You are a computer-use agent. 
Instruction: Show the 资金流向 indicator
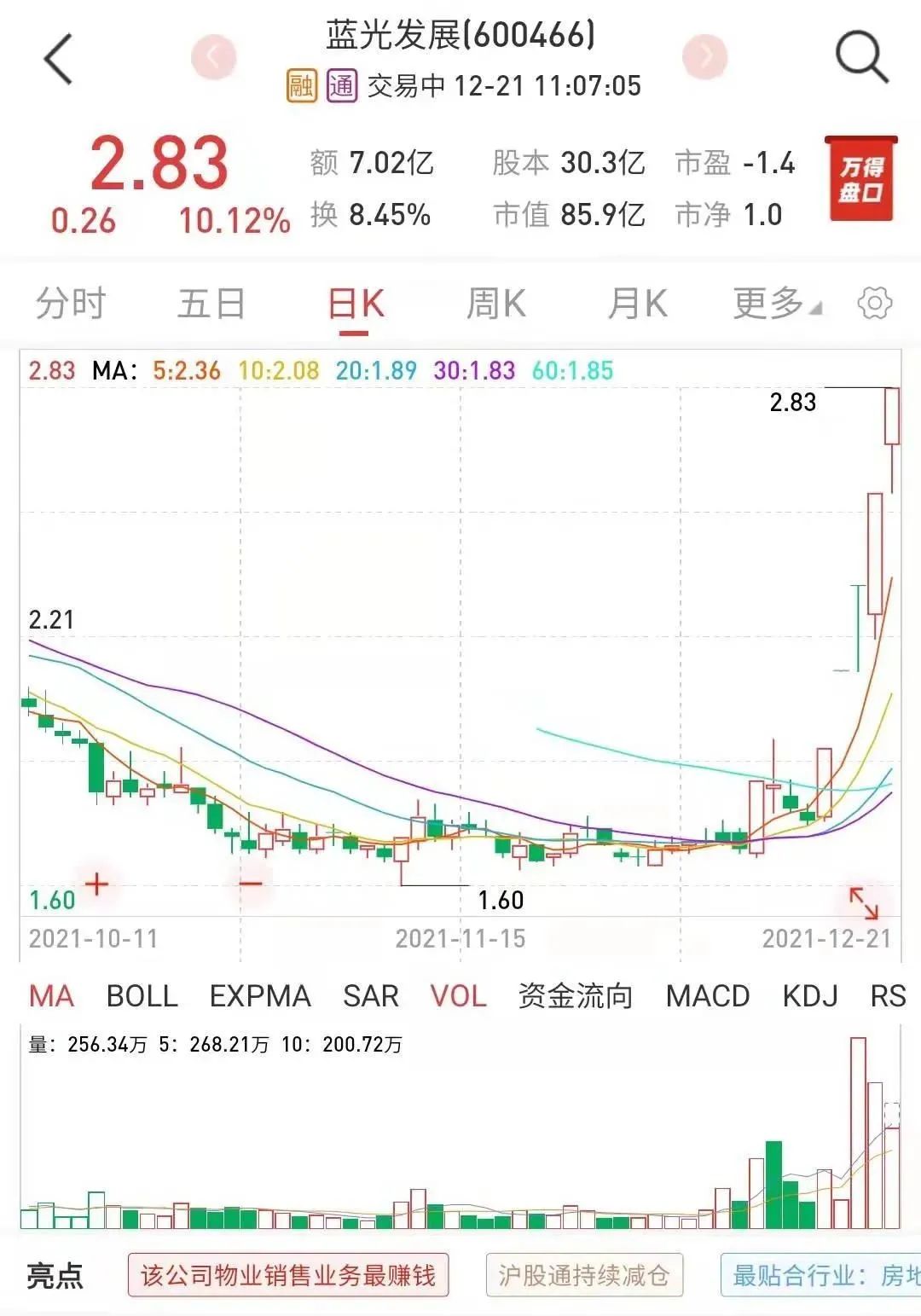(x=576, y=996)
